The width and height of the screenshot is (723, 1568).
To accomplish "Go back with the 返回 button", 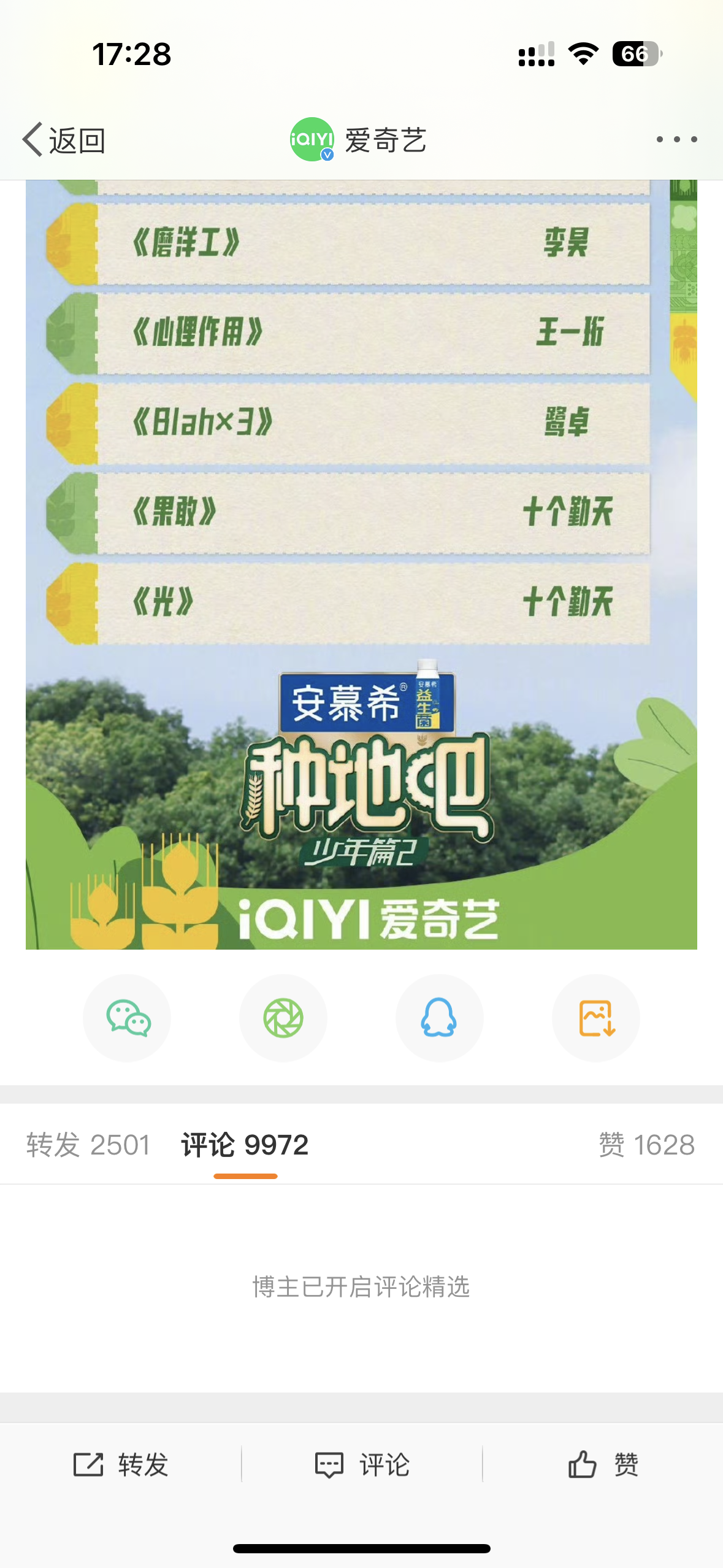I will point(64,140).
